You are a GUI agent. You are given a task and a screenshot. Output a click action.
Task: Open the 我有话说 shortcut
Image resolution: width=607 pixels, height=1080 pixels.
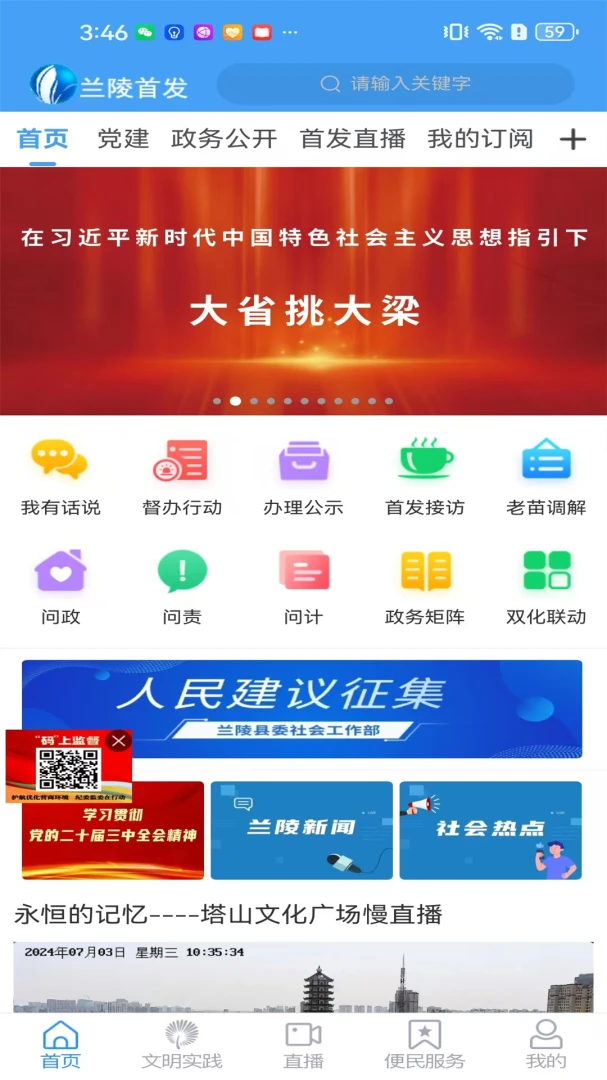coord(61,477)
